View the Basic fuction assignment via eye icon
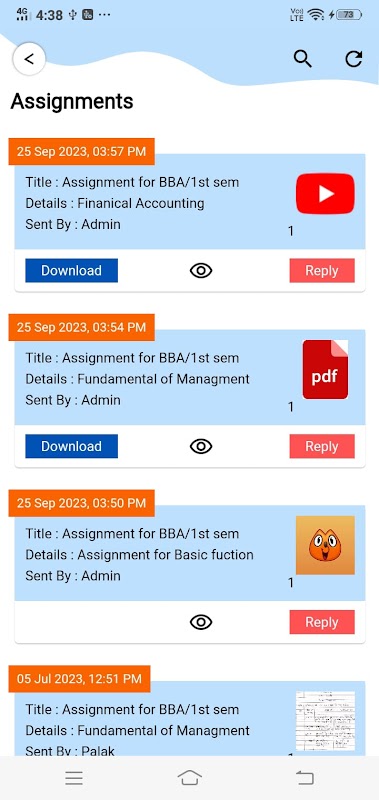This screenshot has width=379, height=800. pos(201,622)
